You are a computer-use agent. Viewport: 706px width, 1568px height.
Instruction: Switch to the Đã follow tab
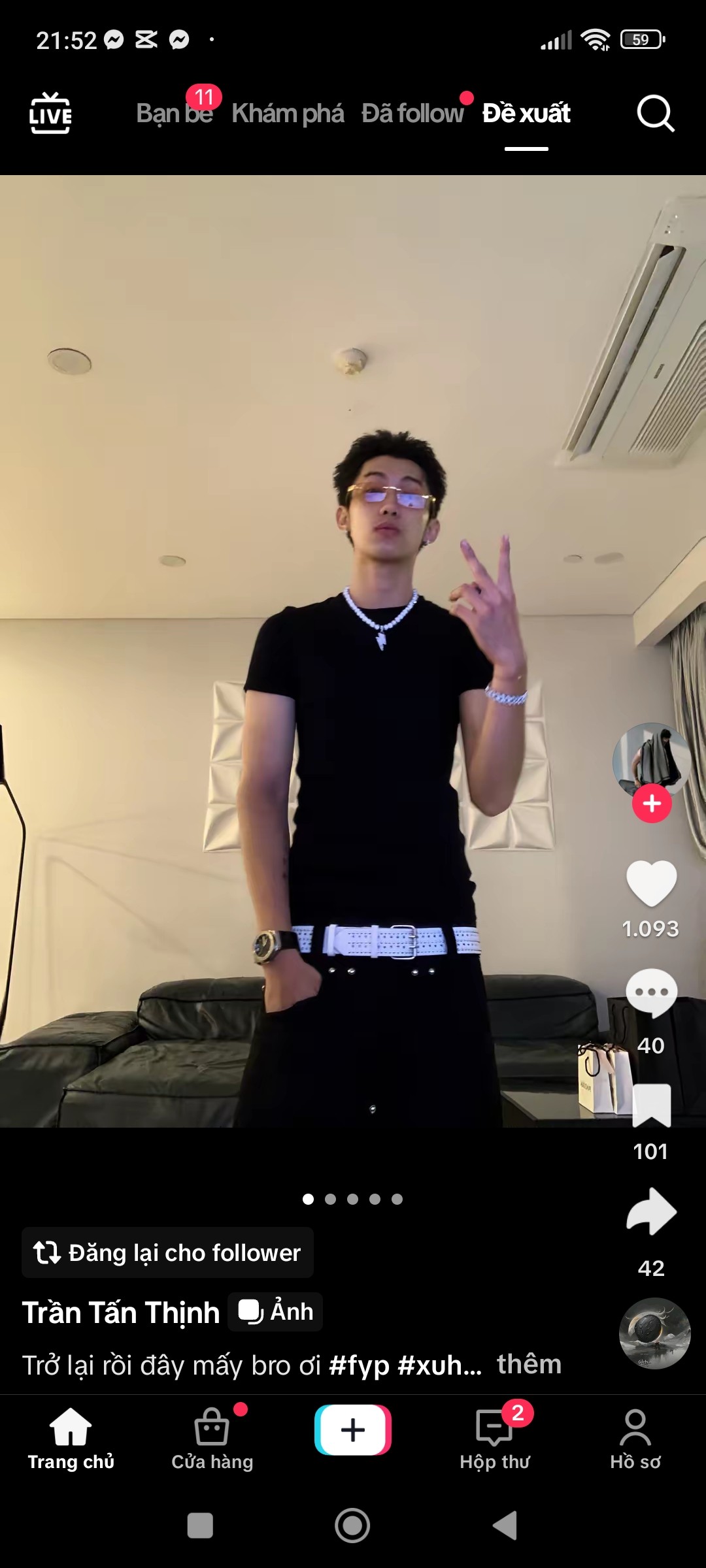pos(412,114)
